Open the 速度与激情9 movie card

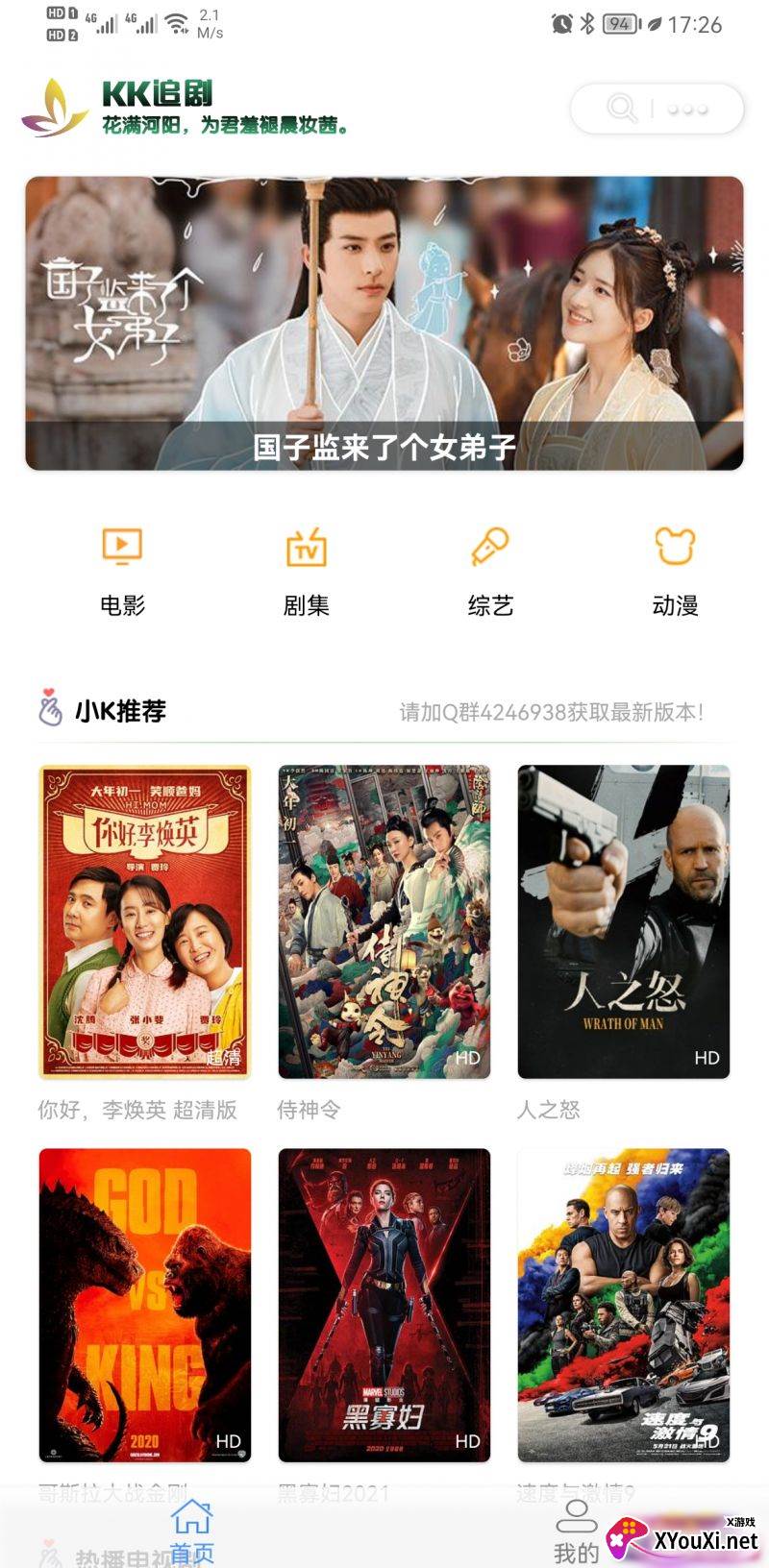point(623,1305)
